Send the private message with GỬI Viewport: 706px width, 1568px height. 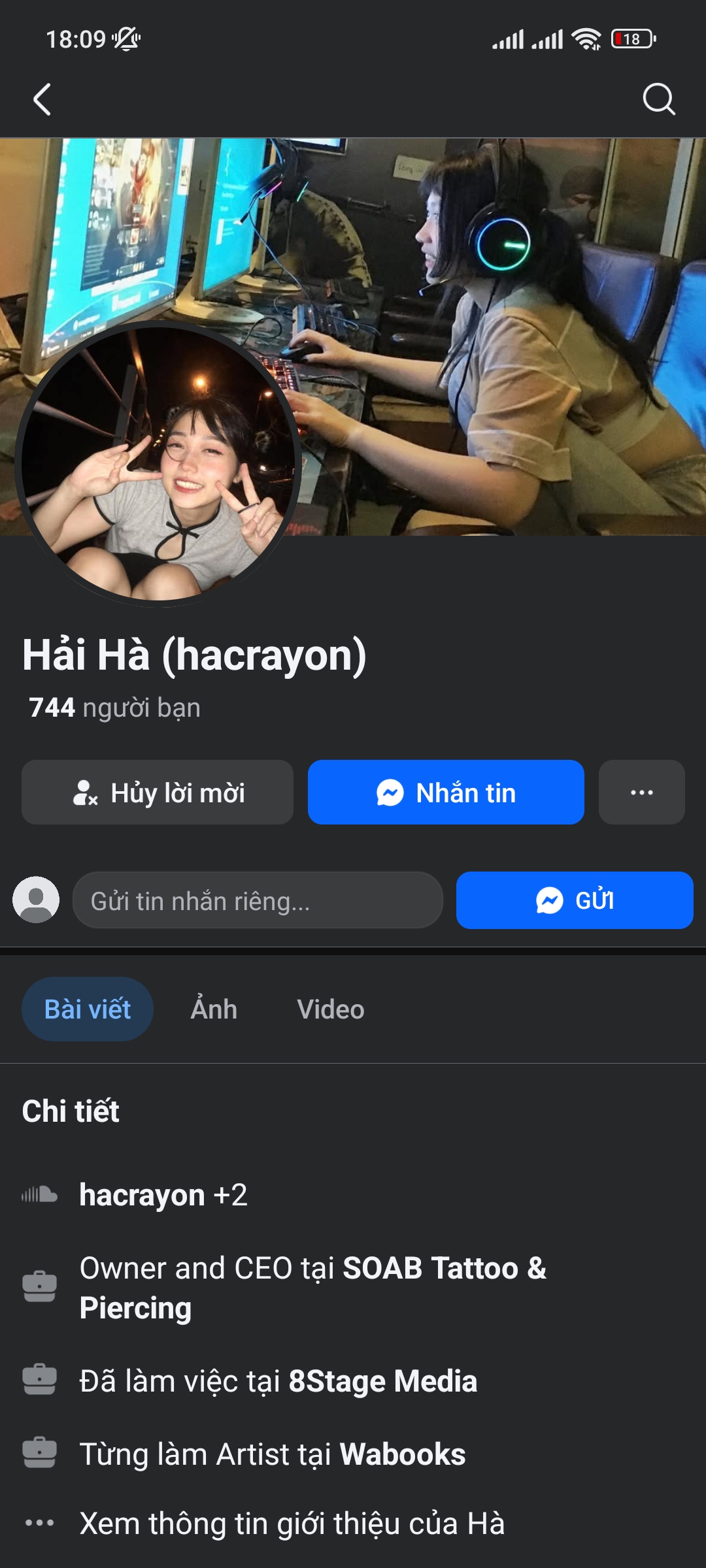point(574,901)
